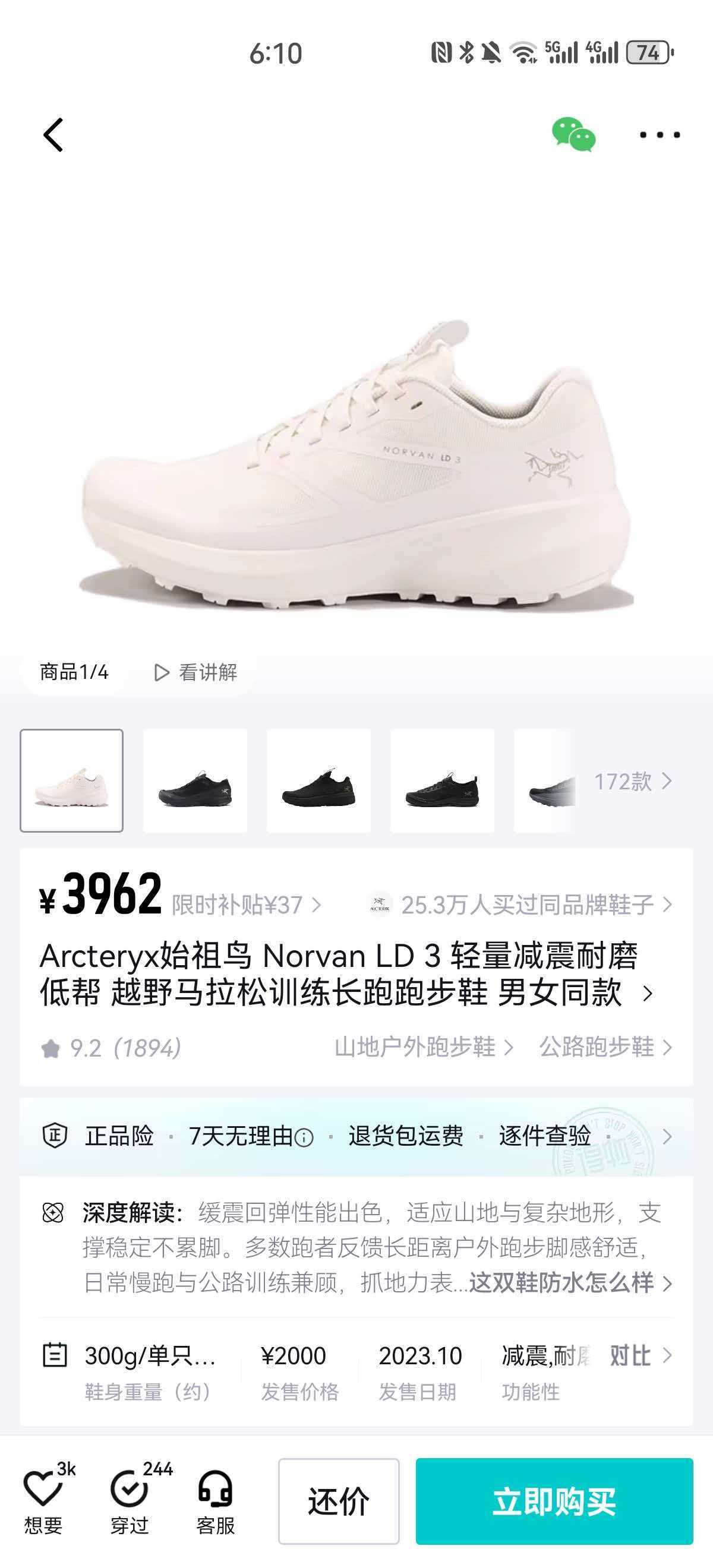Open the three-dot overflow menu
This screenshot has height=1568, width=713.
tap(660, 134)
